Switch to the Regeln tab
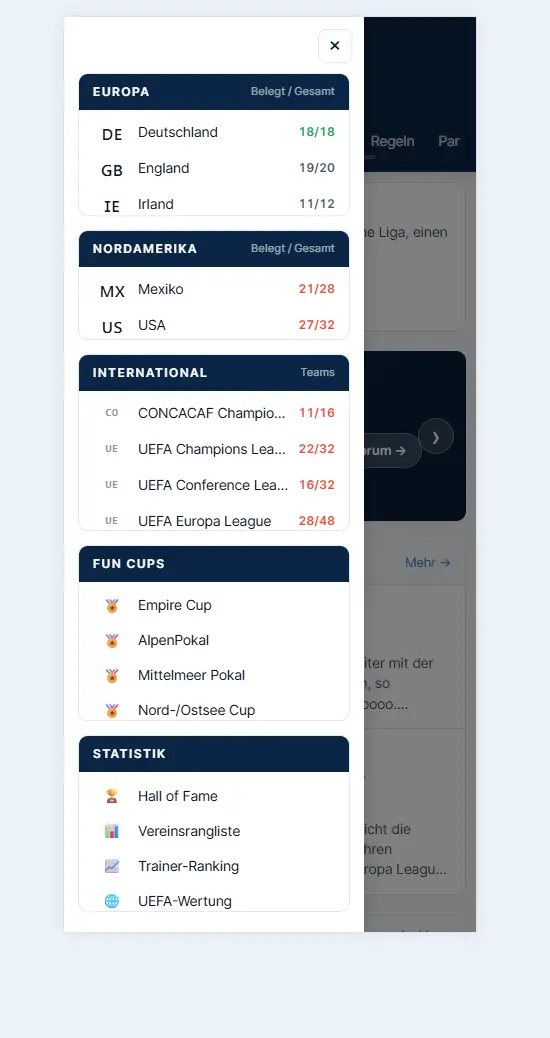Viewport: 550px width, 1038px height. point(392,141)
